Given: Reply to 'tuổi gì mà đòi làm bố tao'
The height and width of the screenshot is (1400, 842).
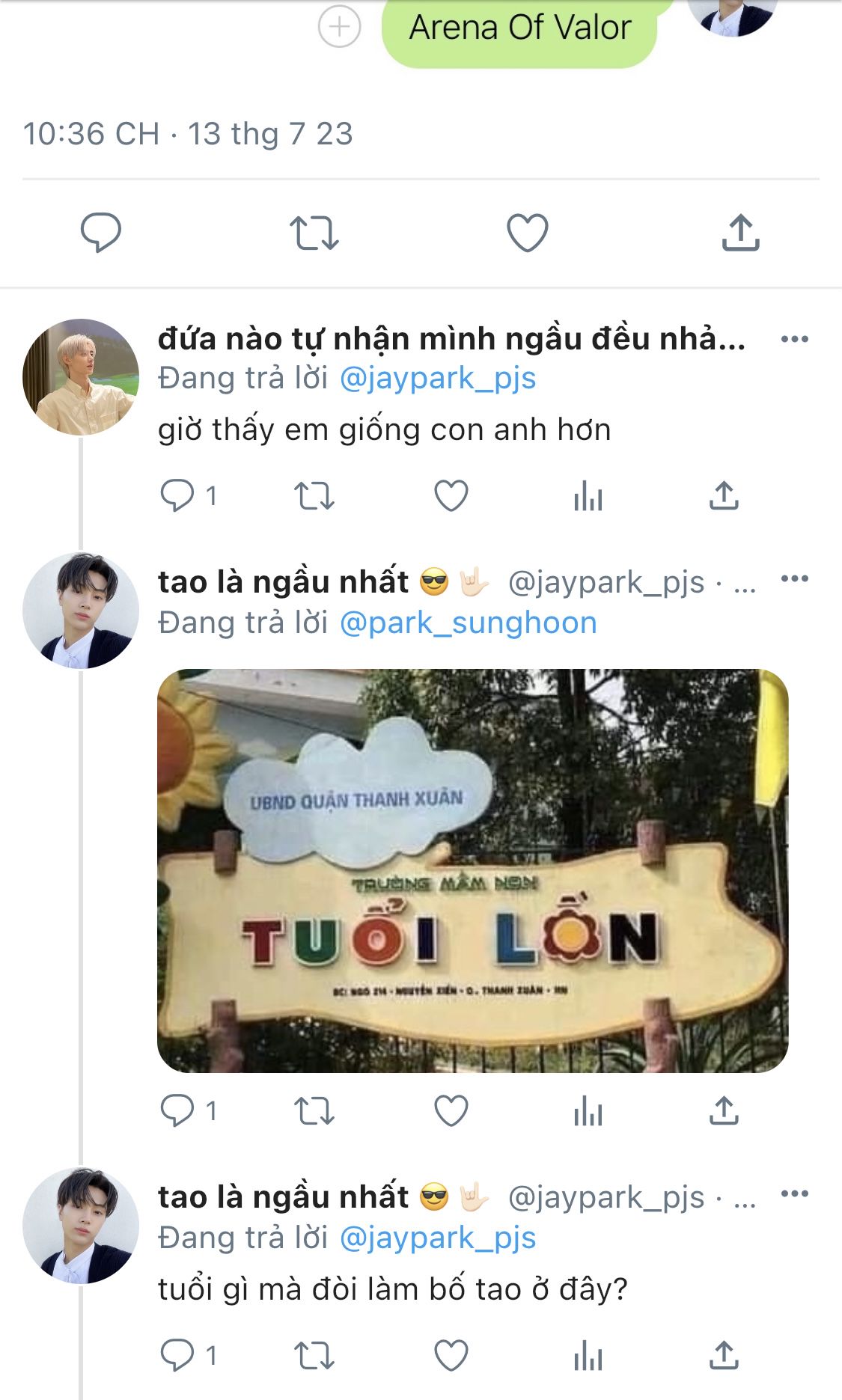Looking at the screenshot, I should (x=177, y=1355).
